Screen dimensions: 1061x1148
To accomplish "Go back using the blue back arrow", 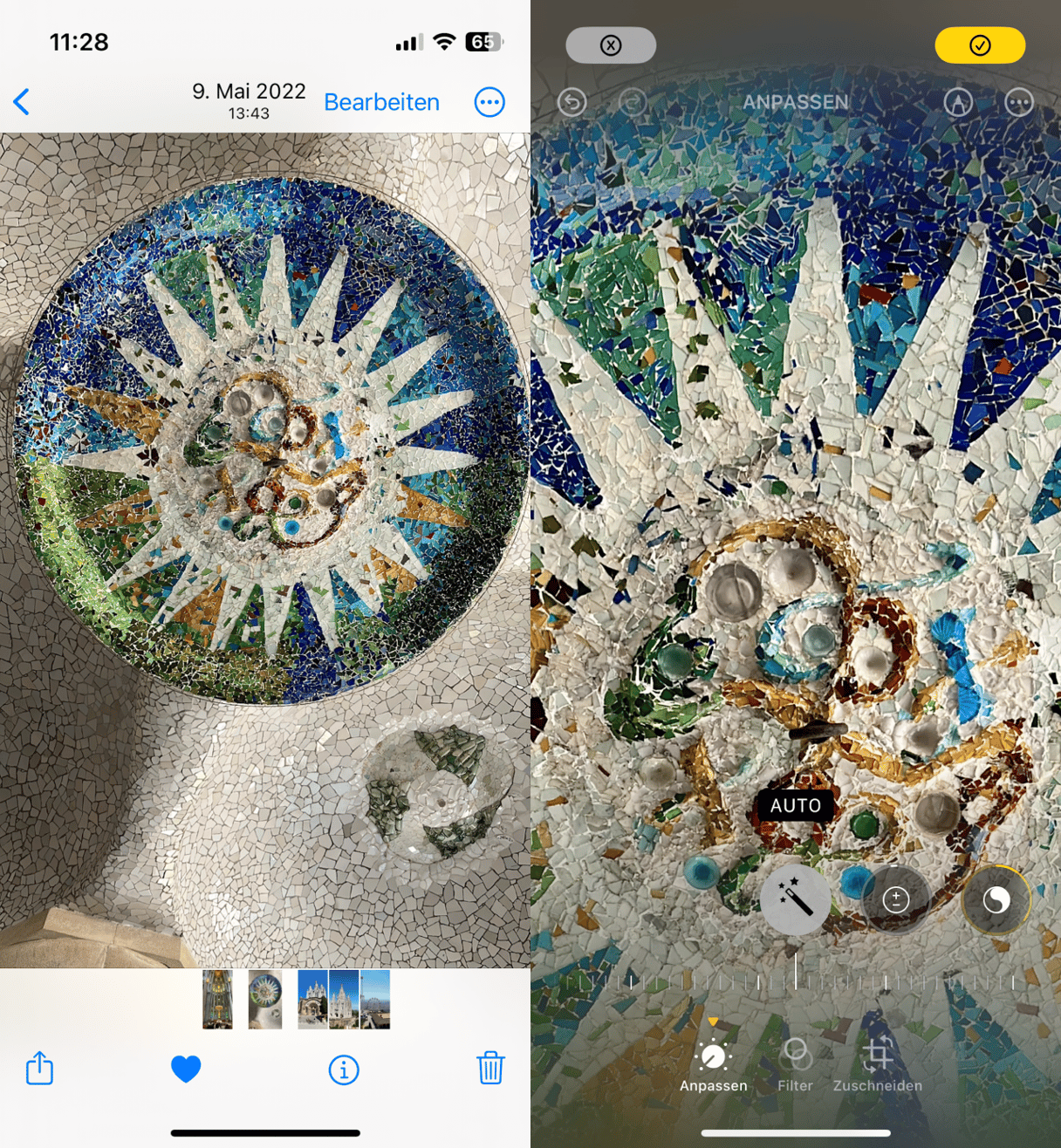I will (x=23, y=102).
